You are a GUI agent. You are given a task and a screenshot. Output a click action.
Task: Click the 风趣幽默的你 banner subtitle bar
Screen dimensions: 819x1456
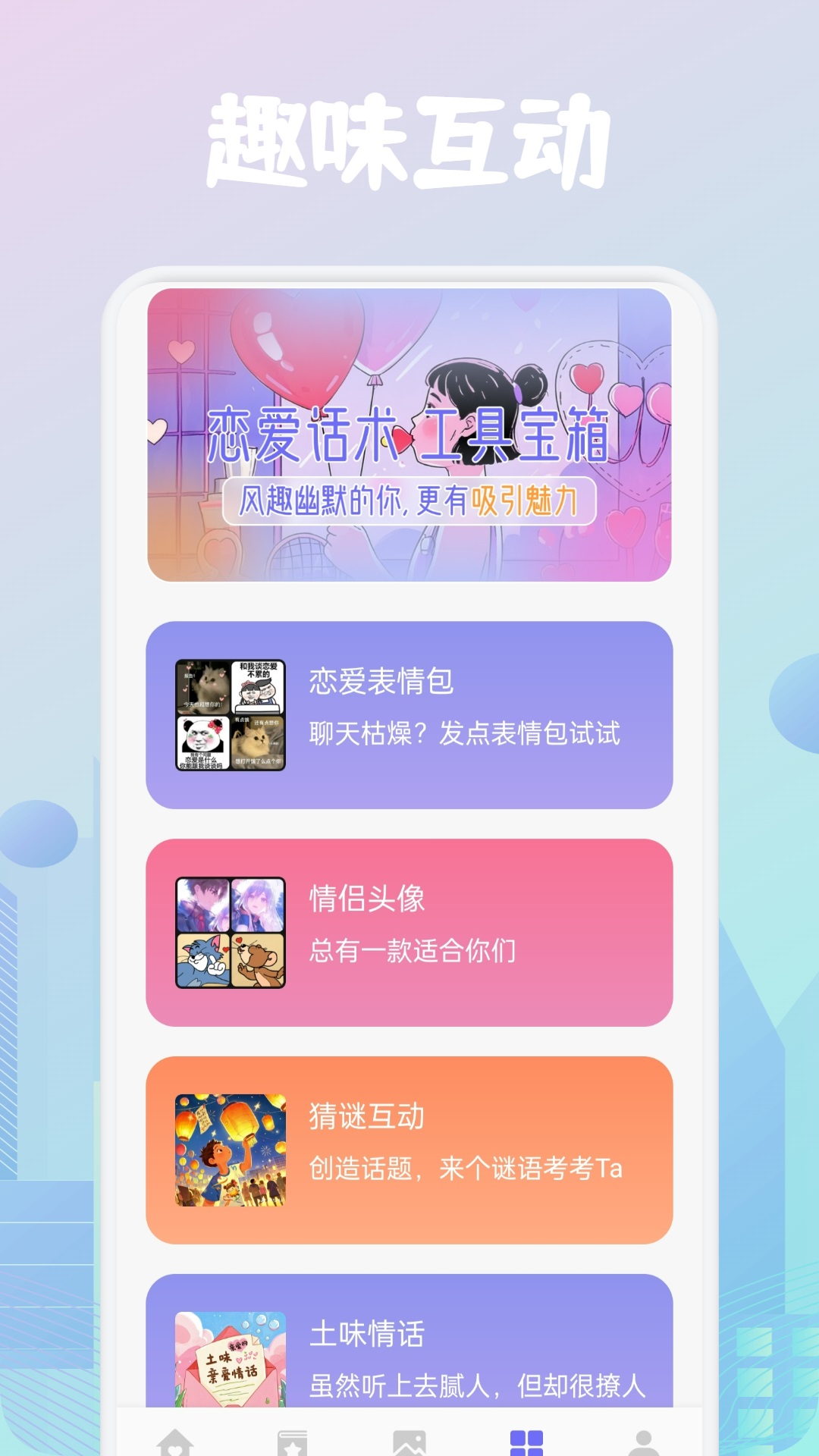click(409, 502)
